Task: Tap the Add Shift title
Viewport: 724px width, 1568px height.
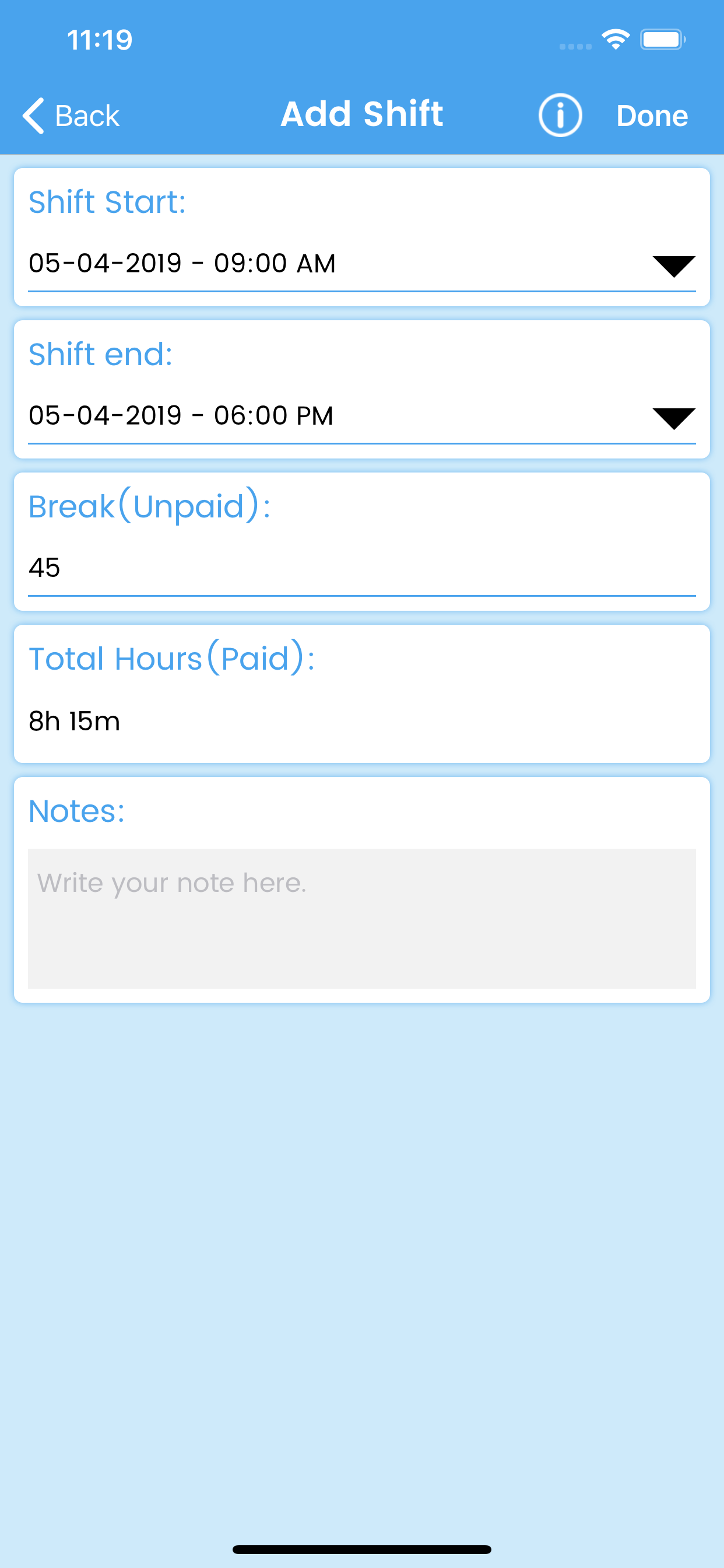Action: pos(361,113)
